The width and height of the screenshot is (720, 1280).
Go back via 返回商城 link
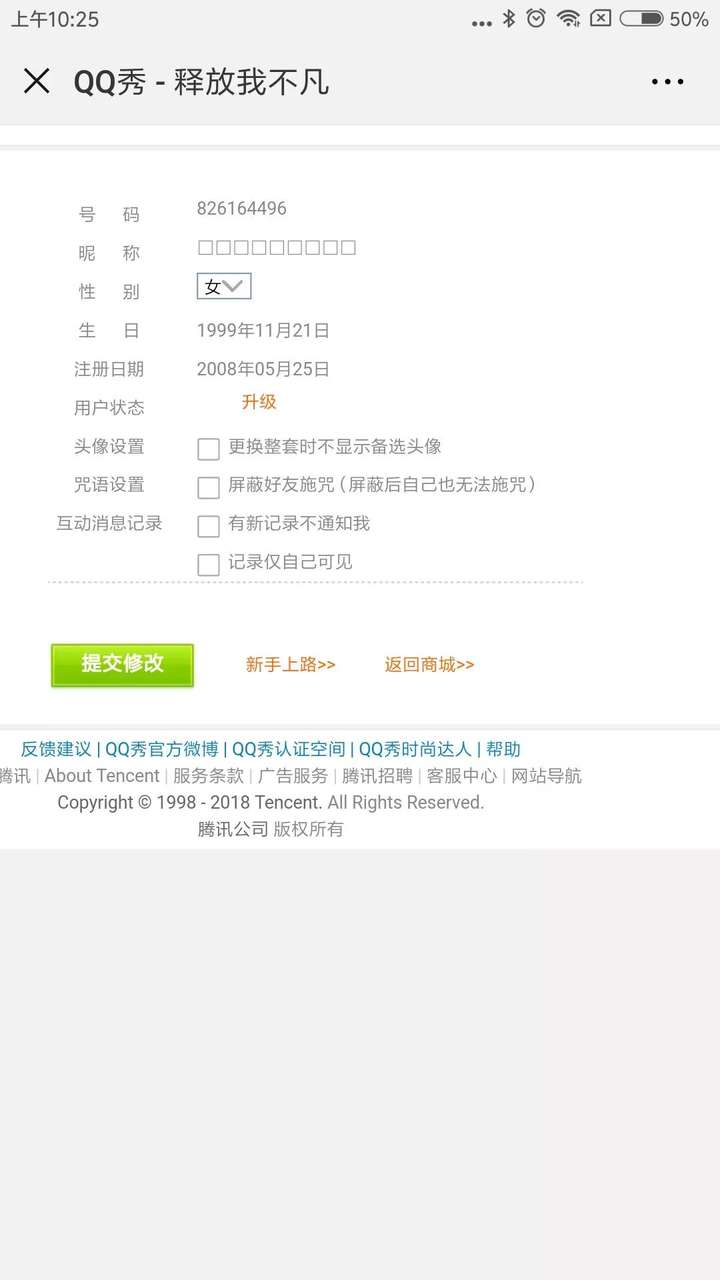[x=429, y=664]
